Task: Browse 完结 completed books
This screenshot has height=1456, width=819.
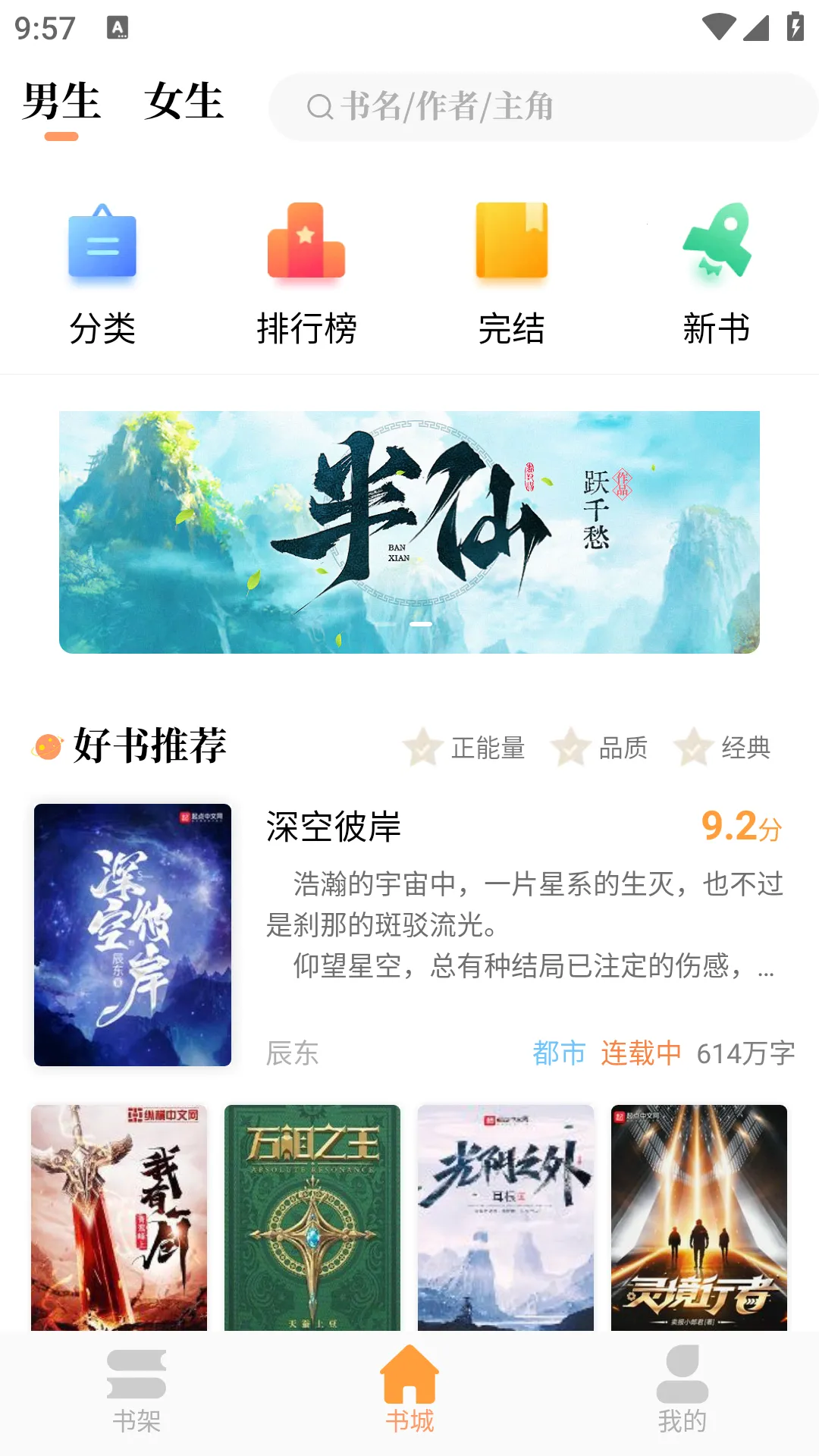Action: point(511,274)
